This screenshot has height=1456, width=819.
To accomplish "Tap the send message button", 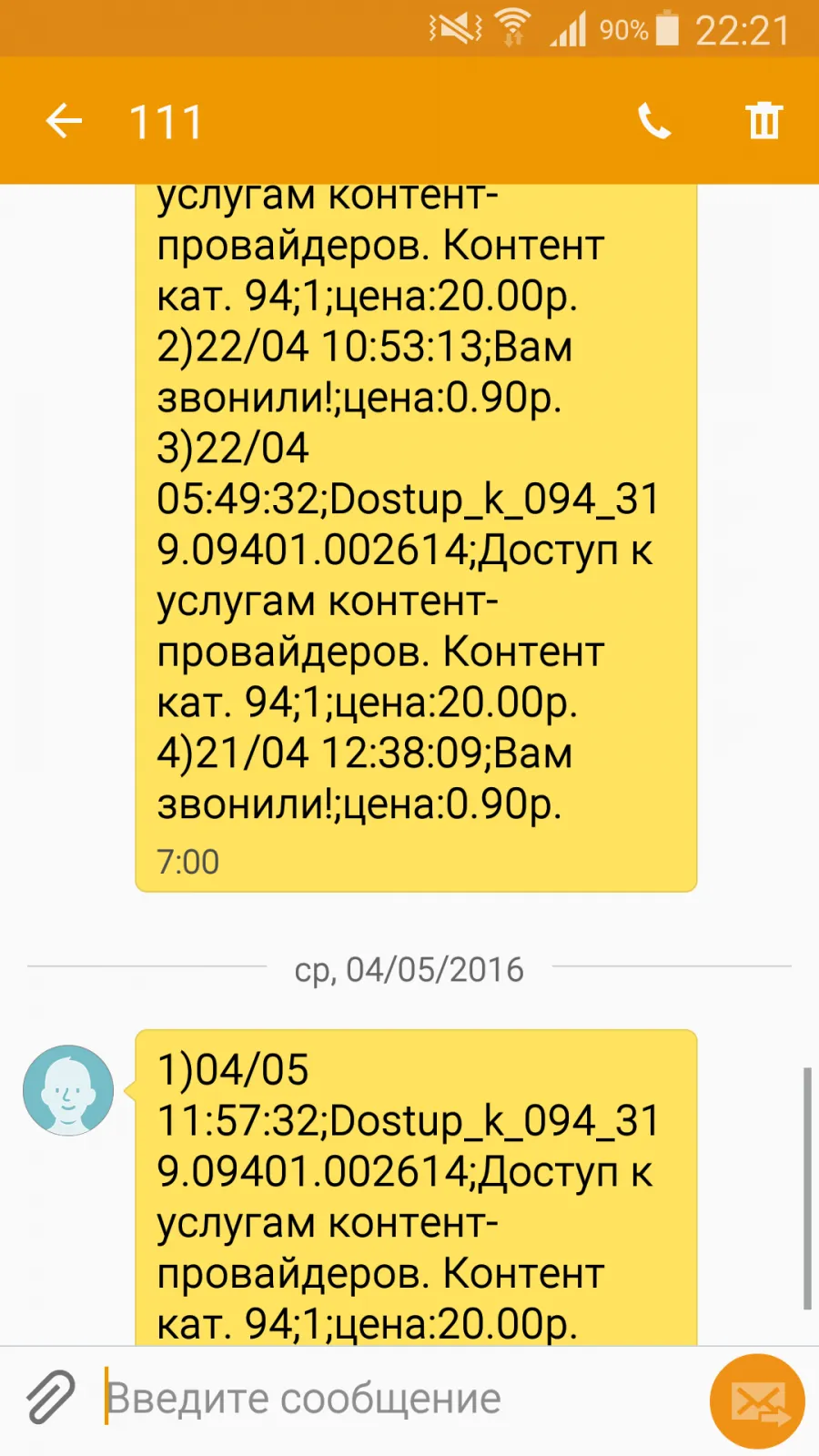I will click(x=757, y=1401).
